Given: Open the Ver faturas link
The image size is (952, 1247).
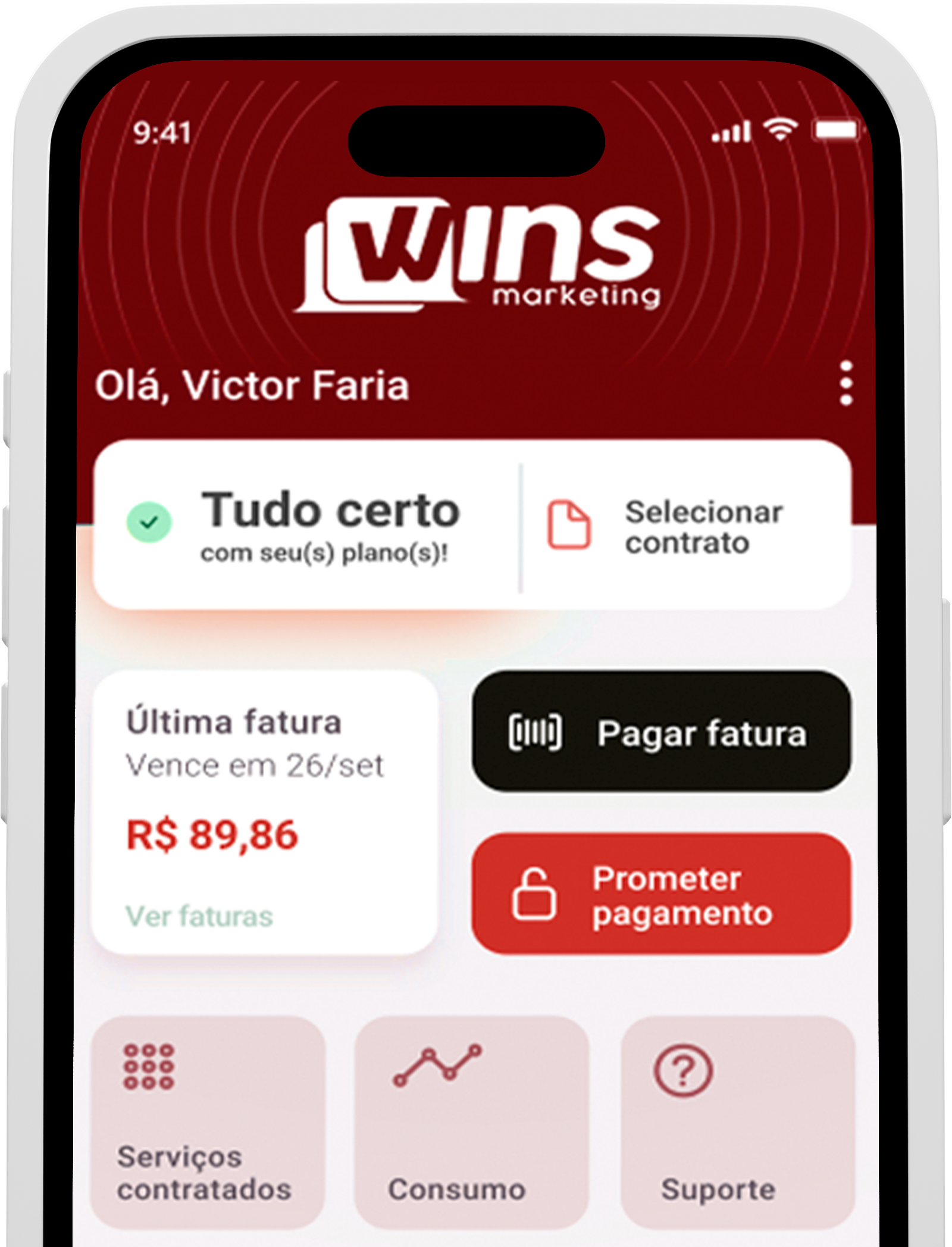Looking at the screenshot, I should click(x=199, y=916).
